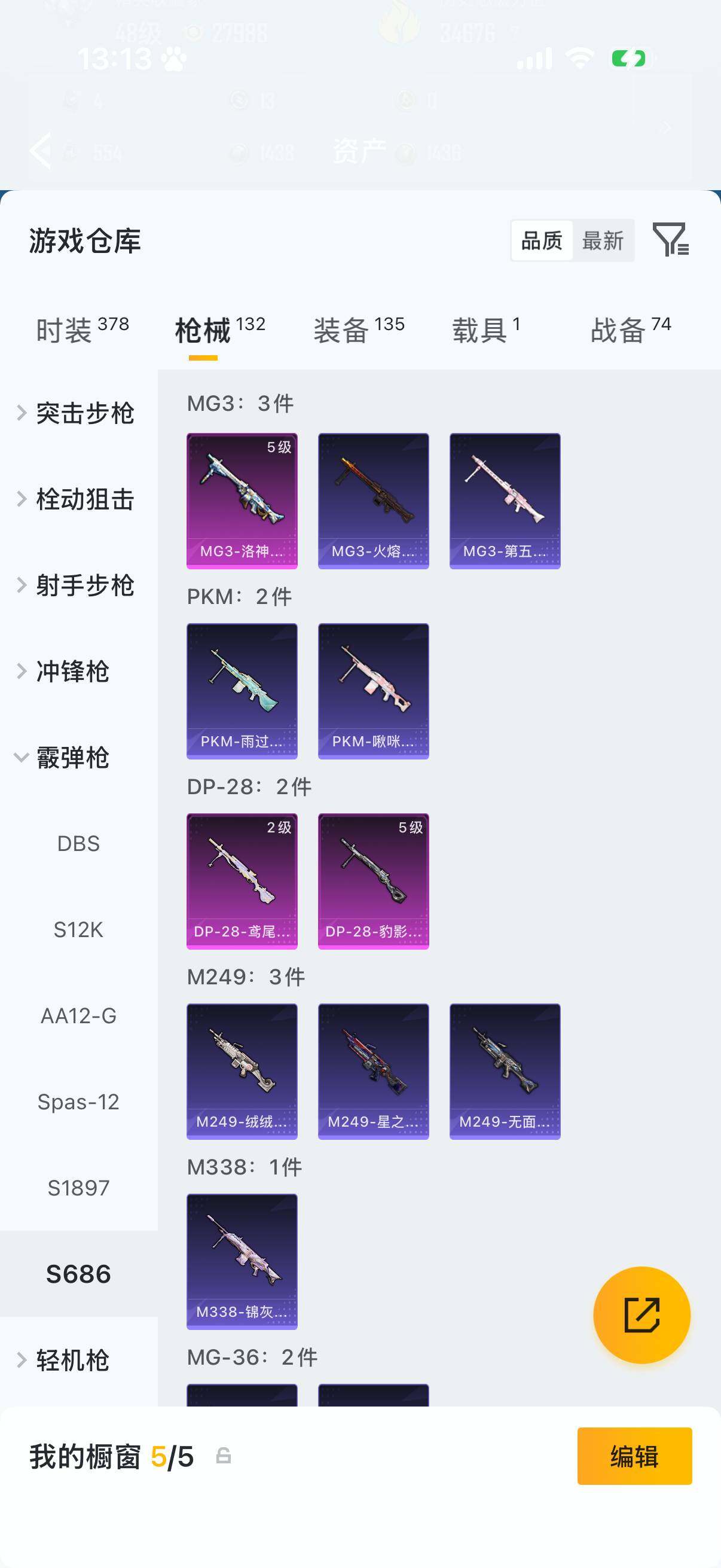This screenshot has width=721, height=1568.
Task: Sort by 品质
Action: tap(542, 240)
